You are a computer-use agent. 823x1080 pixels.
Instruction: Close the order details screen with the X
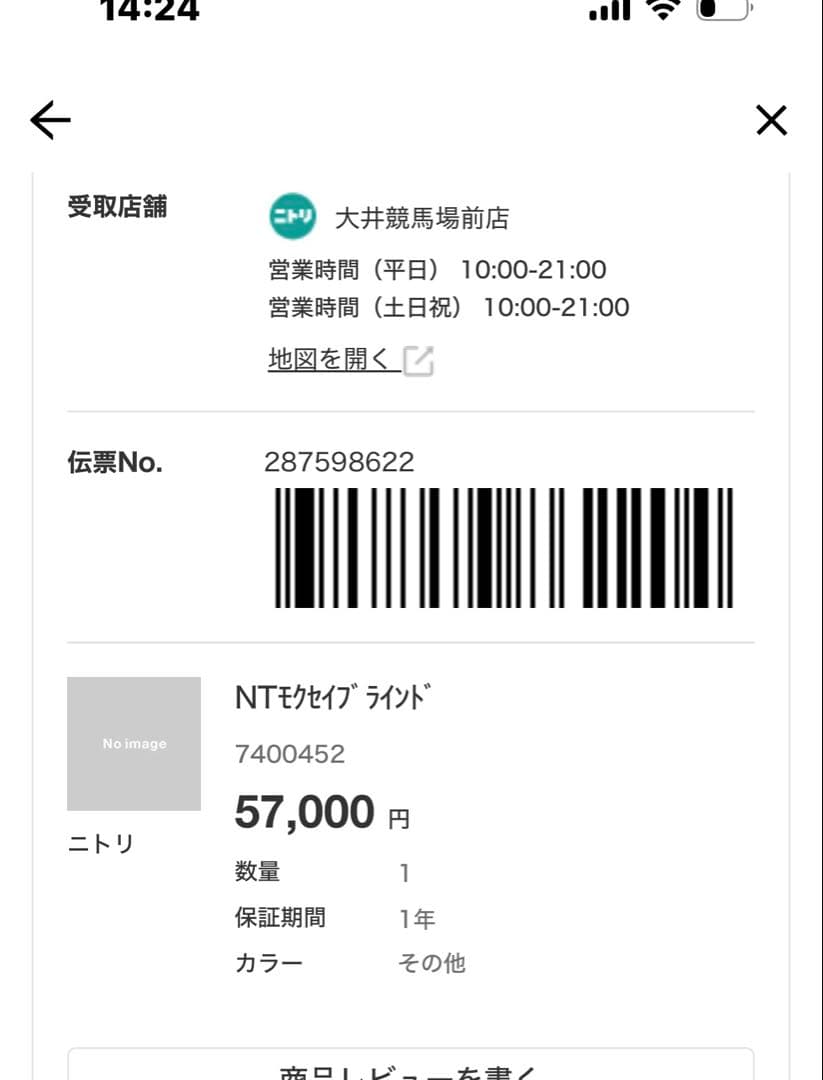click(x=771, y=120)
